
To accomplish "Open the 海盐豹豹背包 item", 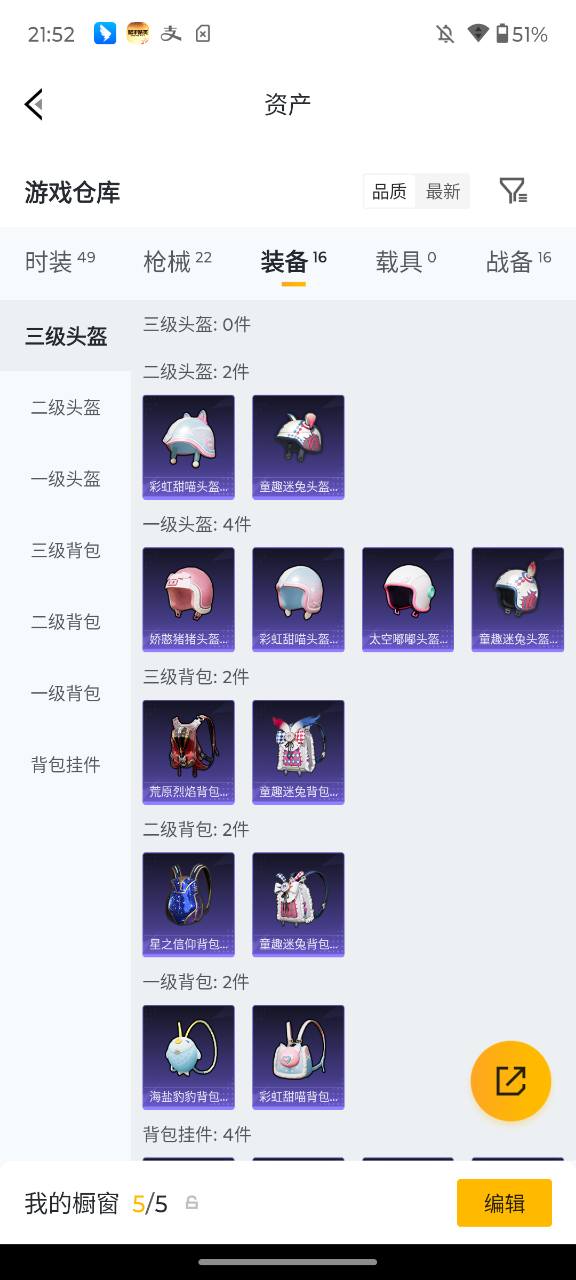I will pyautogui.click(x=189, y=1057).
